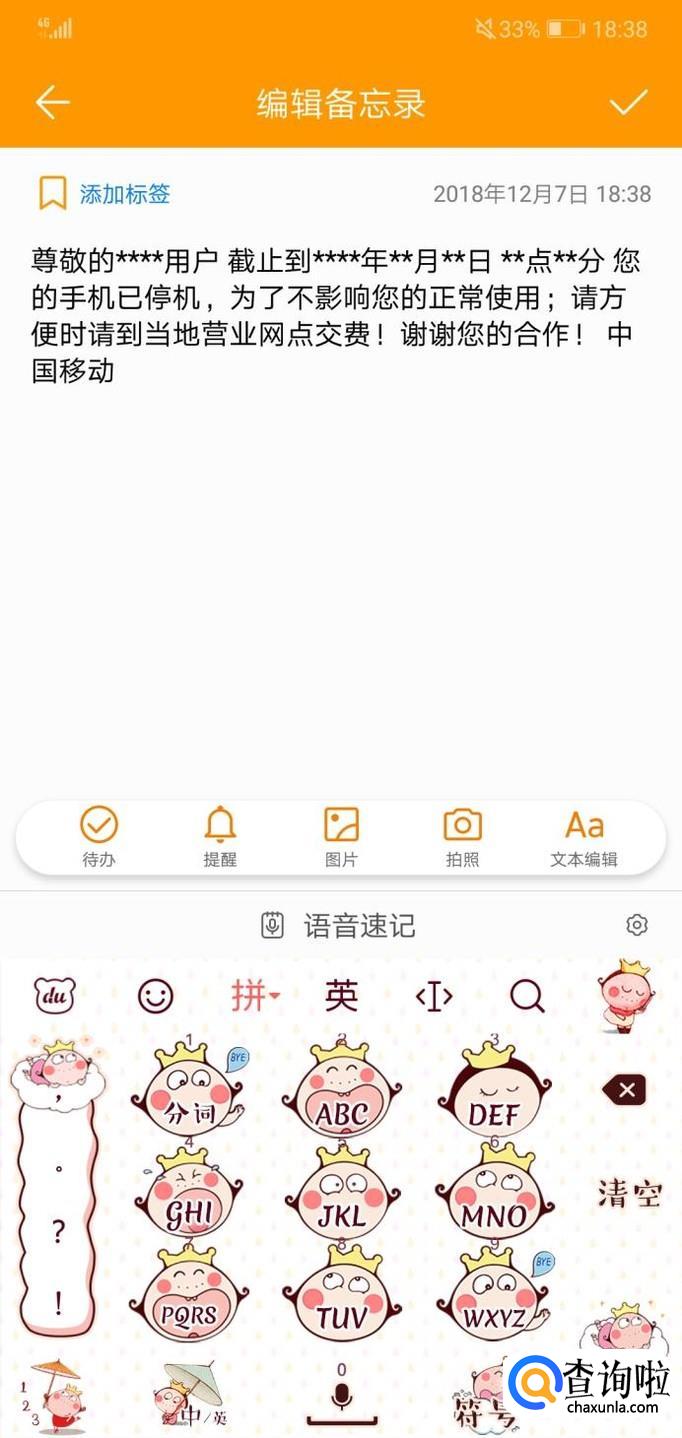This screenshot has width=682, height=1438.
Task: Open the cursor movement tool
Action: [x=434, y=996]
